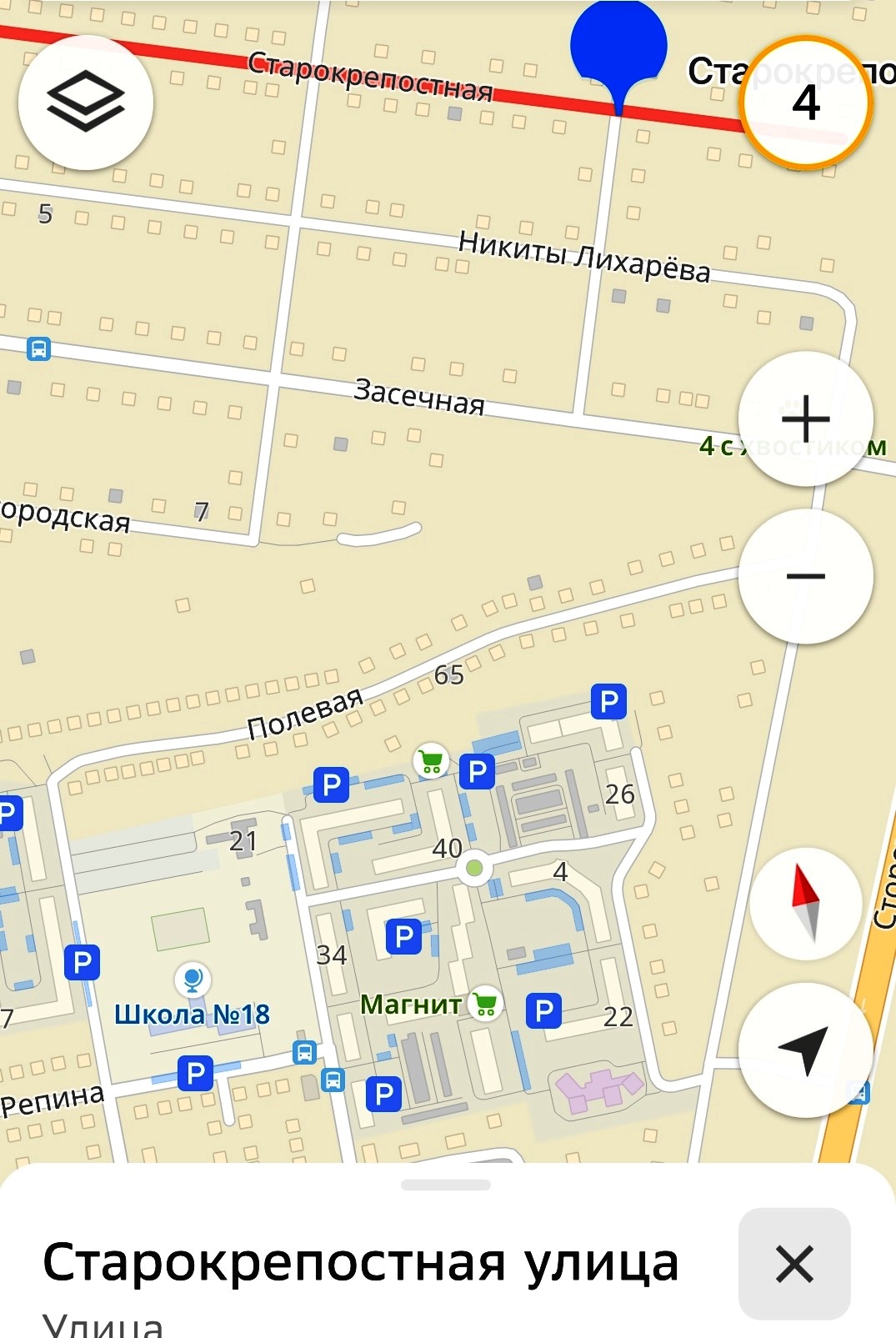Select the Школа №18 map marker
Screen dimensions: 896x1338
tap(193, 979)
